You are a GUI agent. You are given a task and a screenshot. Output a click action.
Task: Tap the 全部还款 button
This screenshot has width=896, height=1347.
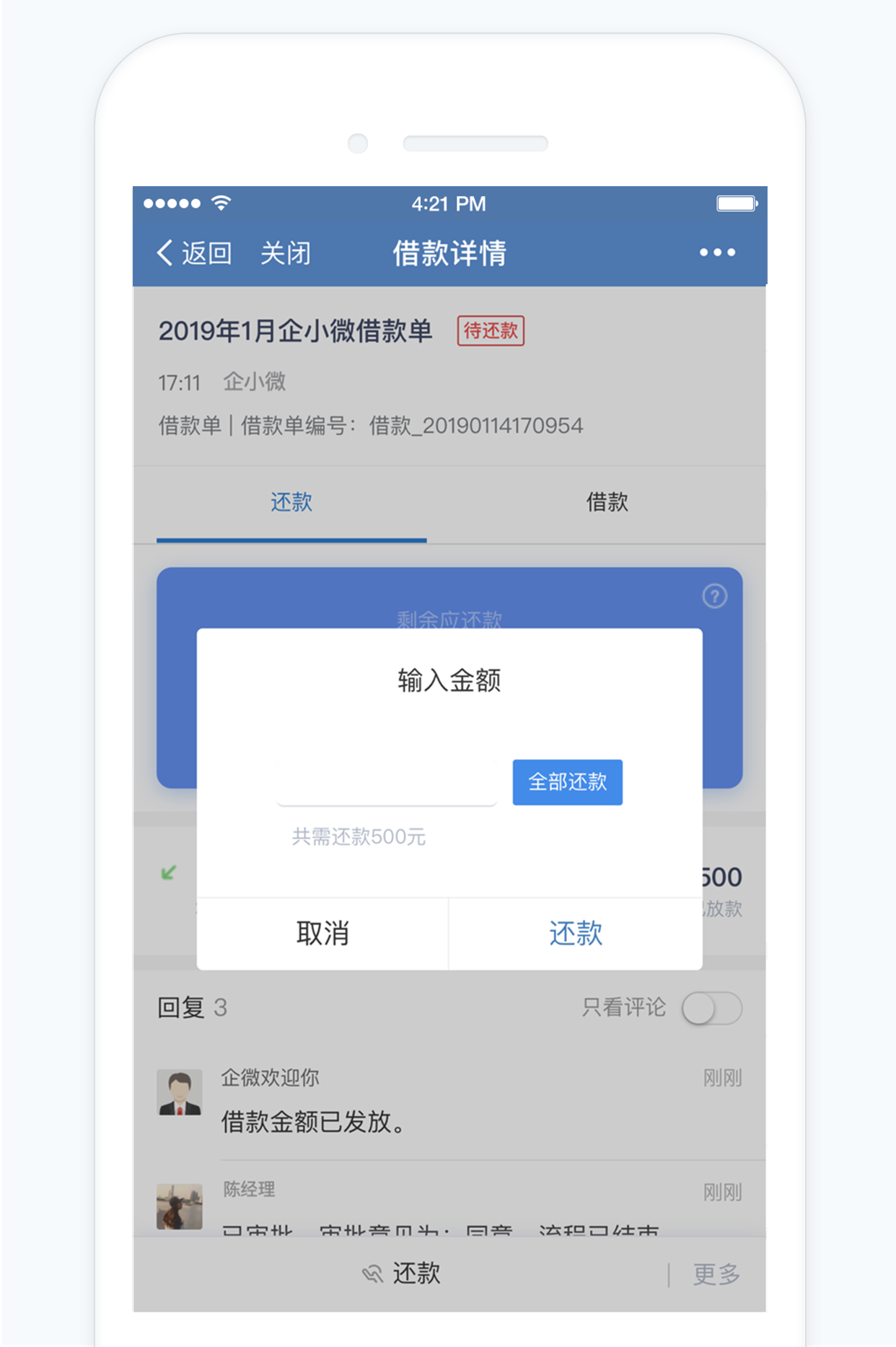pyautogui.click(x=567, y=782)
